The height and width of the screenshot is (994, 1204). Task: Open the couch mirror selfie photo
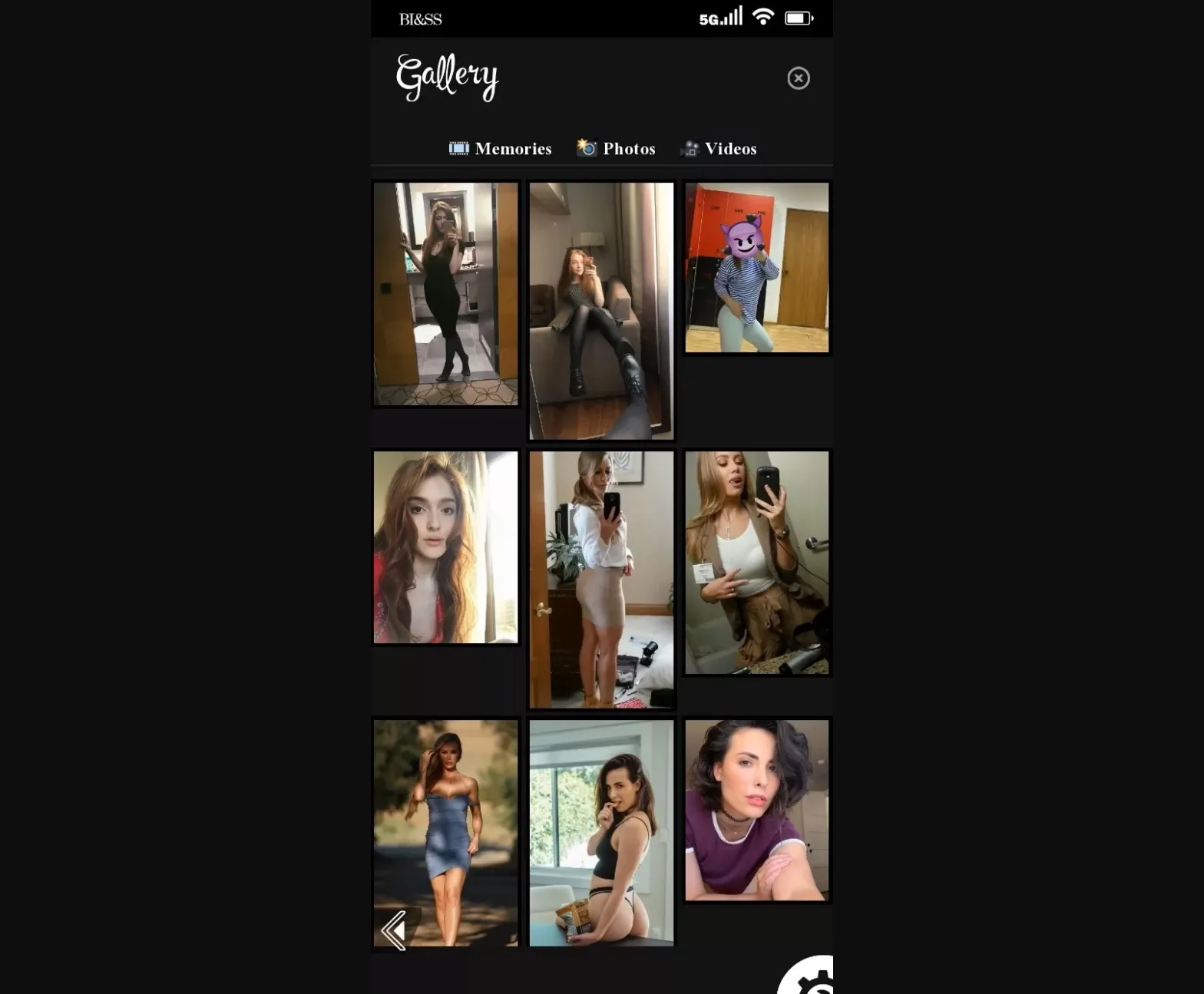coord(601,311)
